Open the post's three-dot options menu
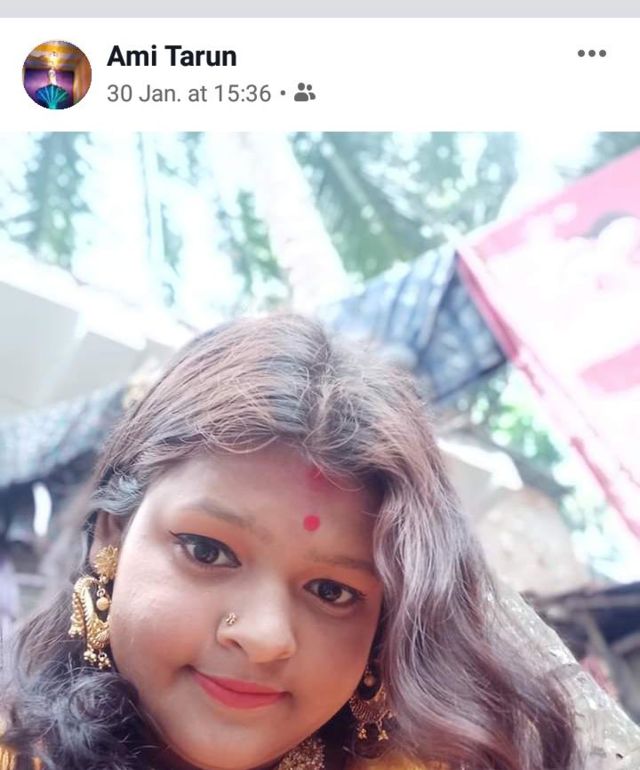Viewport: 640px width, 770px height. click(x=591, y=54)
